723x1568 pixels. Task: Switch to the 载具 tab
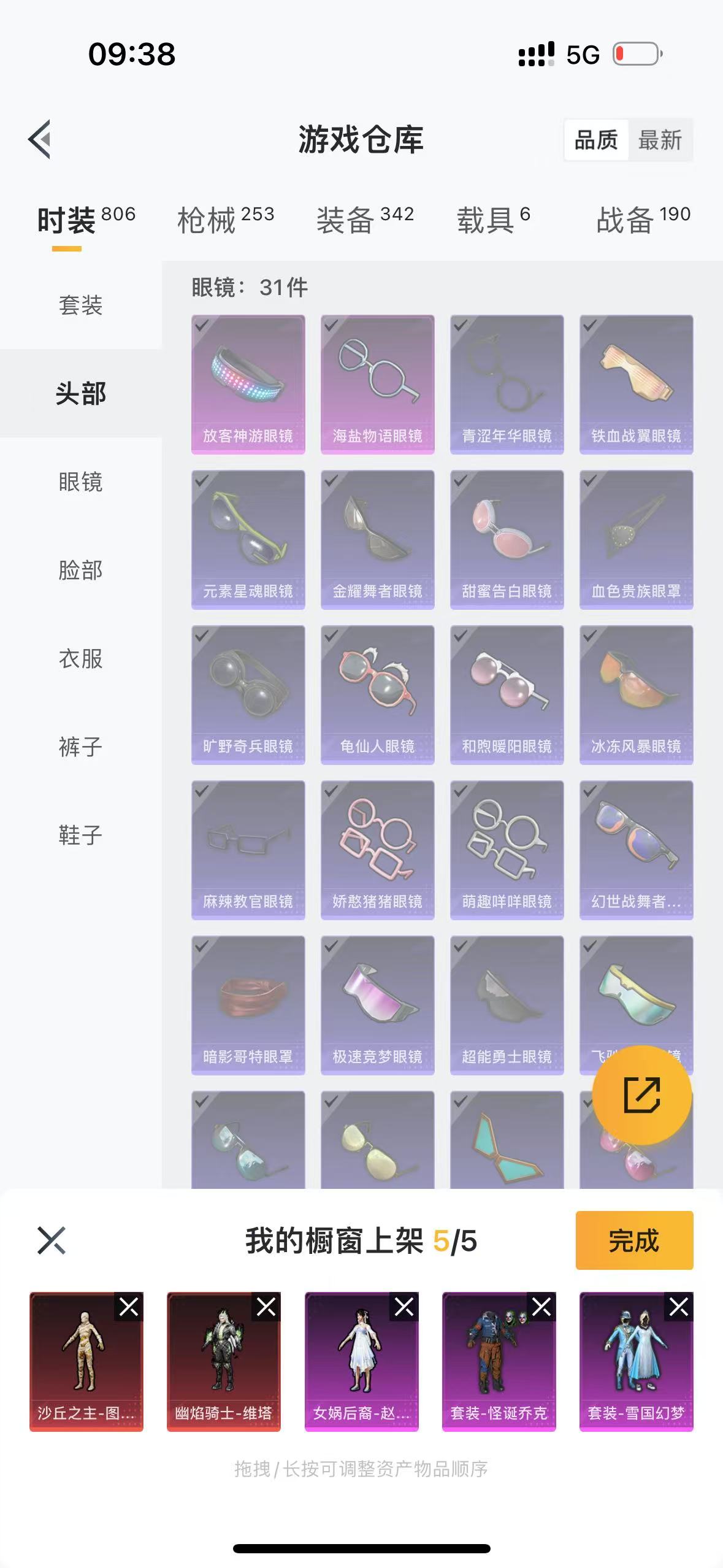[x=493, y=220]
